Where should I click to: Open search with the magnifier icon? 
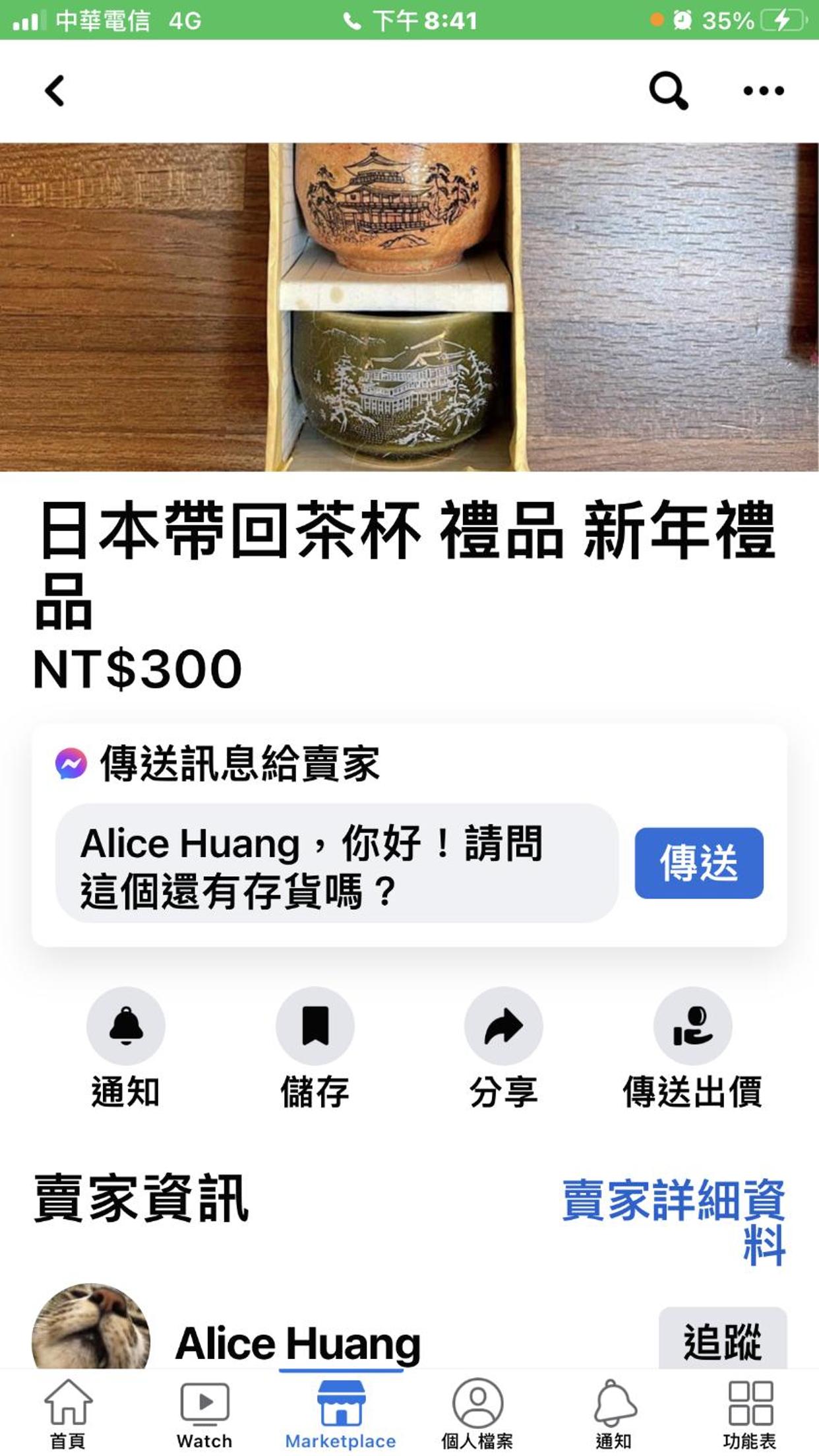coord(669,91)
